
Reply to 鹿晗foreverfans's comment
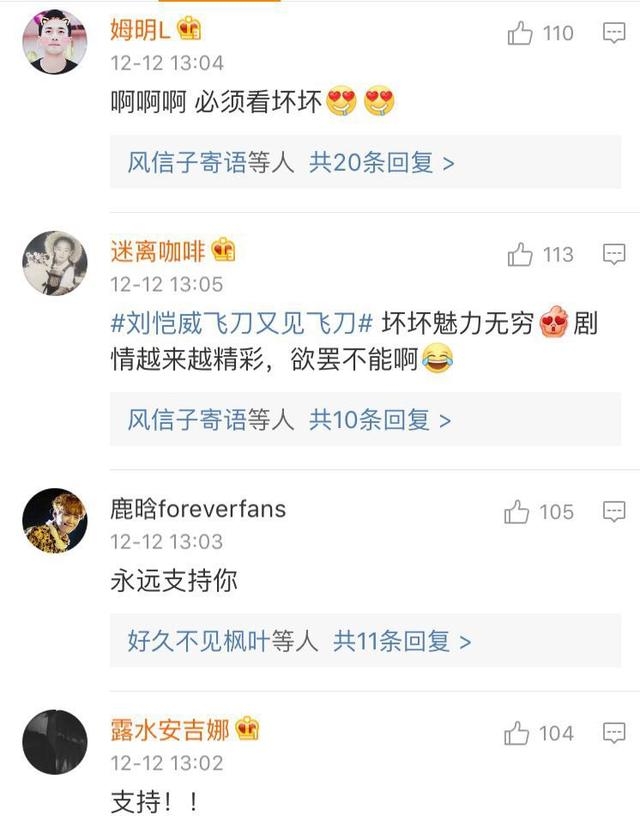click(613, 513)
